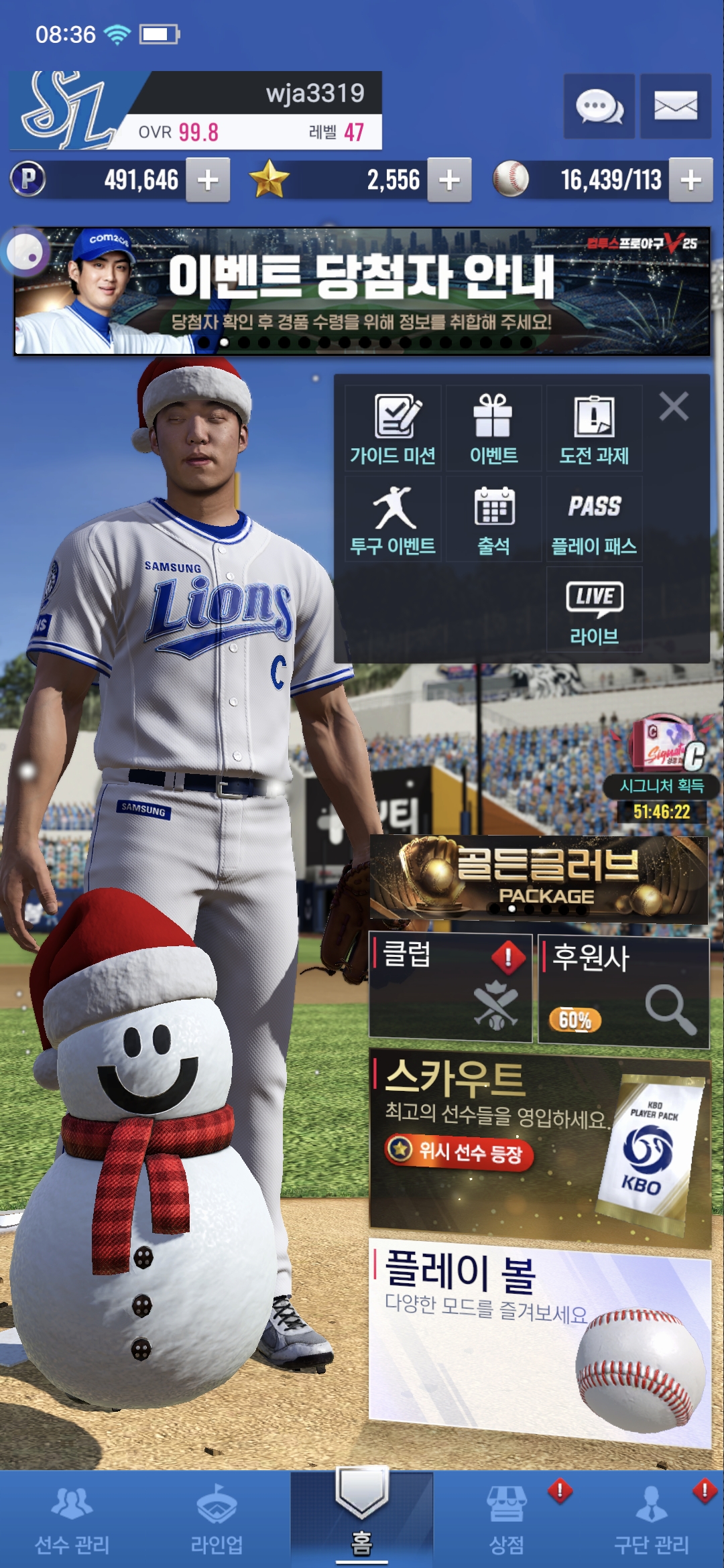
Task: Open the 이벤트 당첨자 안내 banner
Action: pyautogui.click(x=362, y=291)
